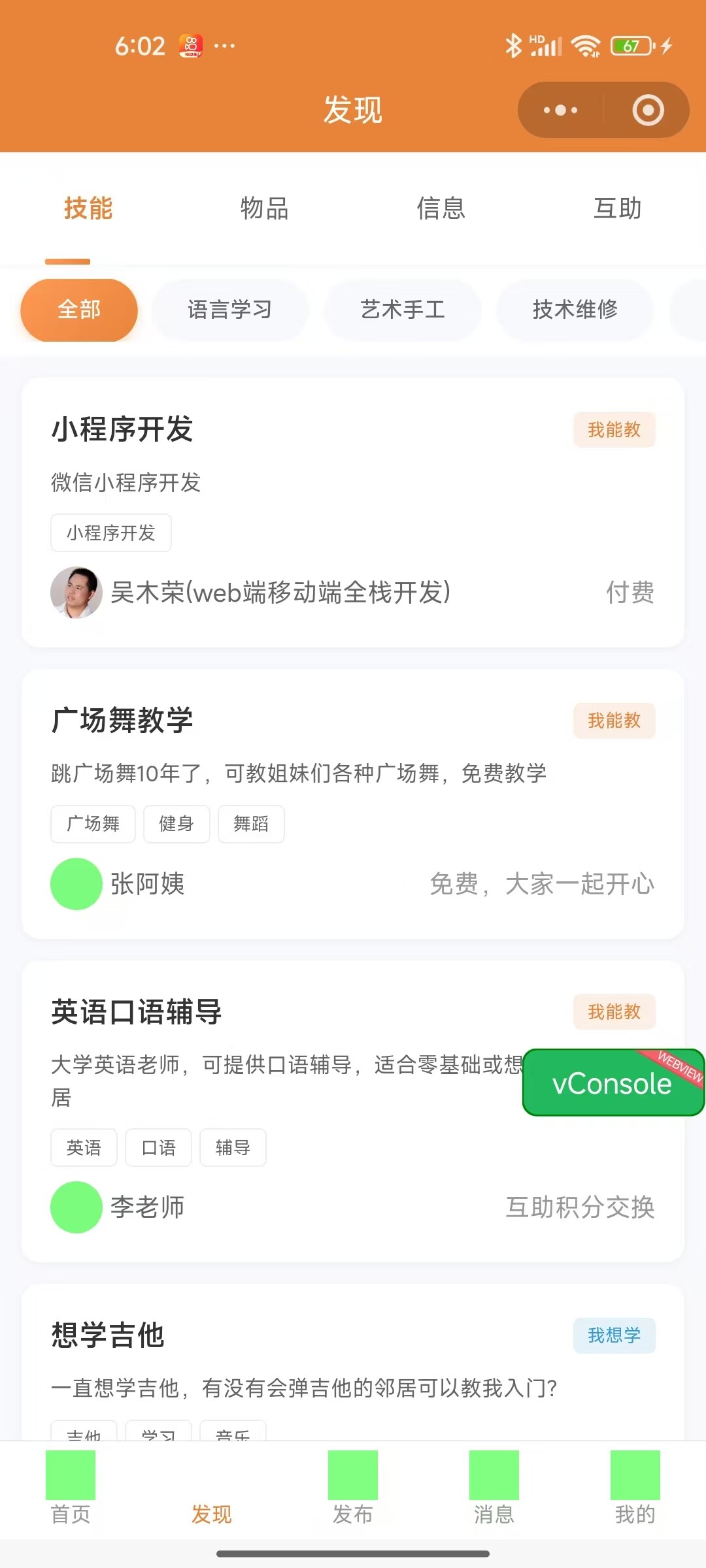Filter by 艺术手工
706x1568 pixels.
coord(403,310)
